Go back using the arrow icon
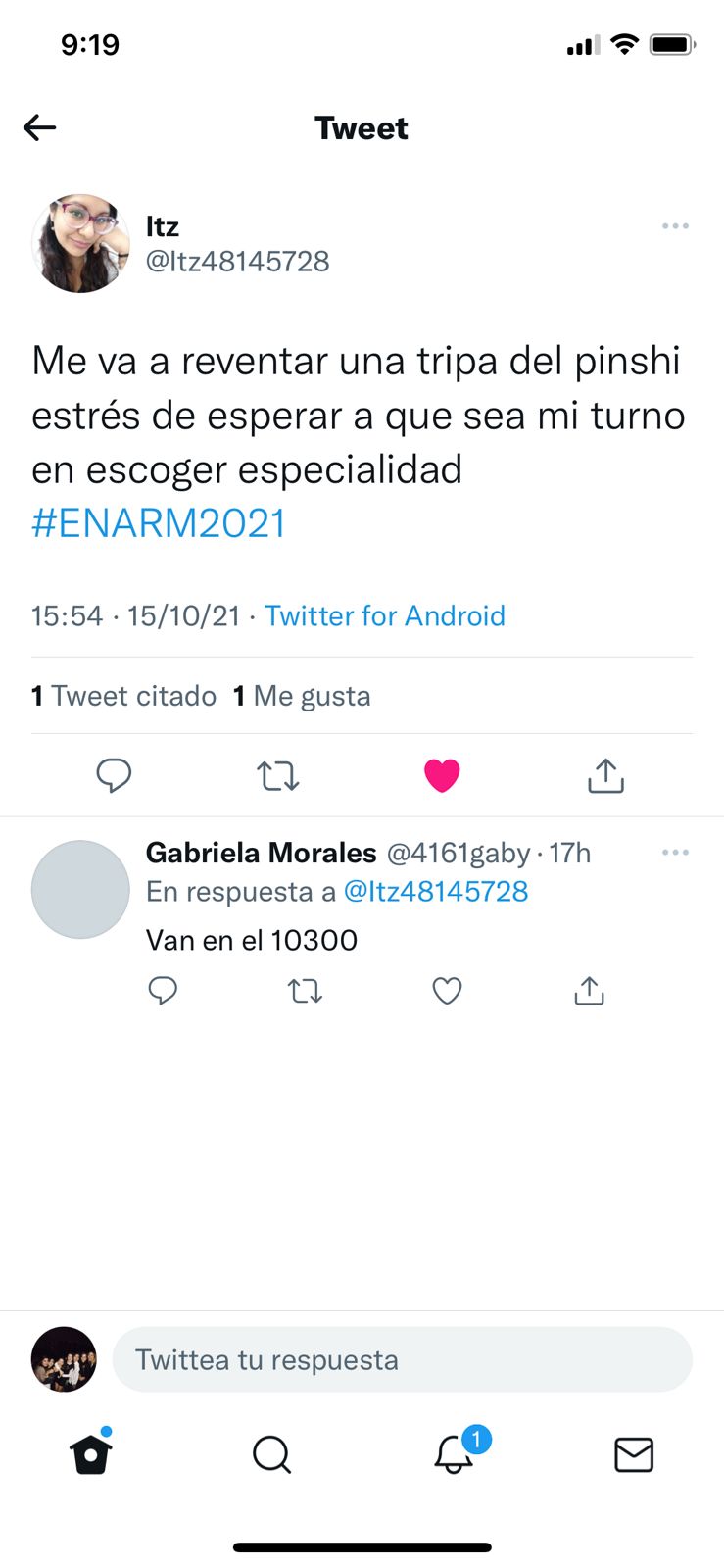 pyautogui.click(x=39, y=127)
